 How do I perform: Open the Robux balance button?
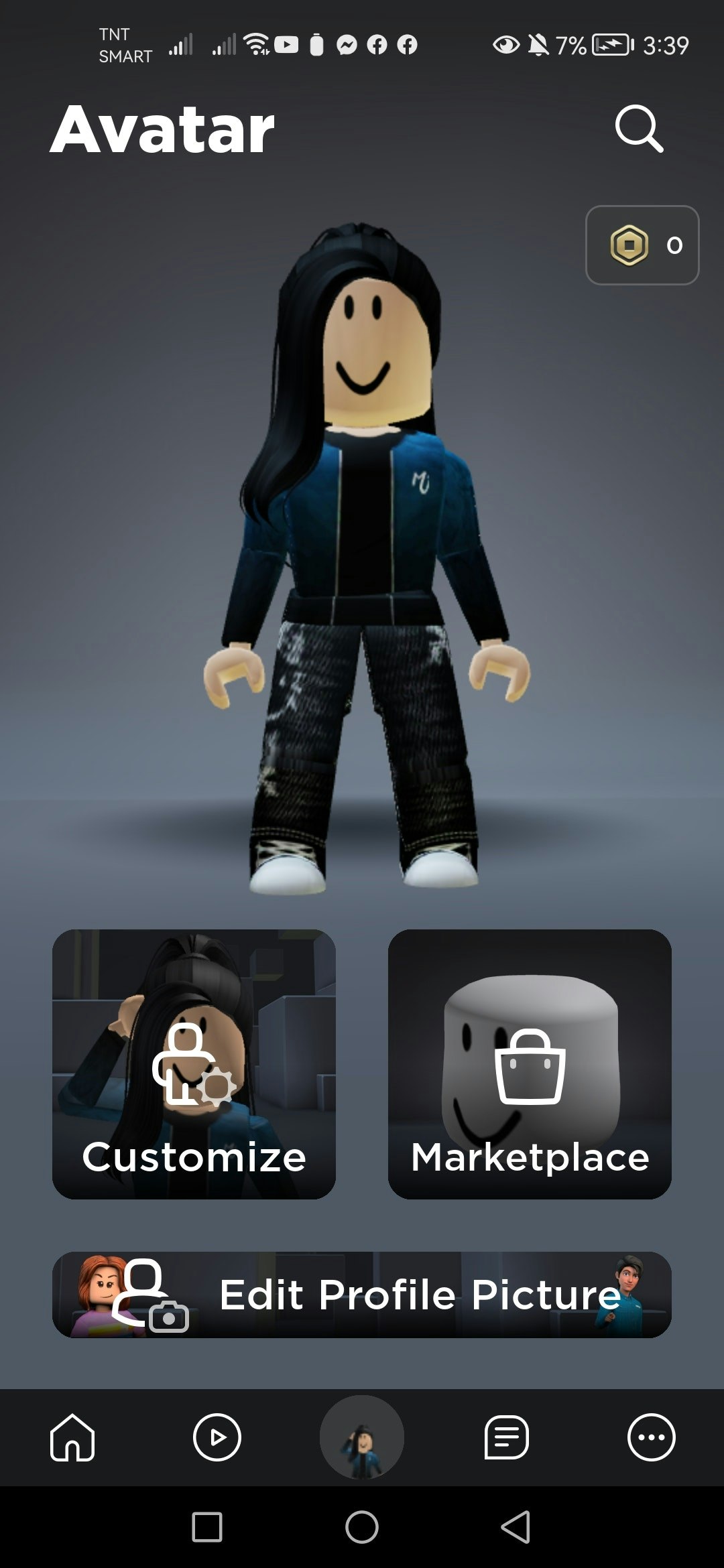click(642, 245)
